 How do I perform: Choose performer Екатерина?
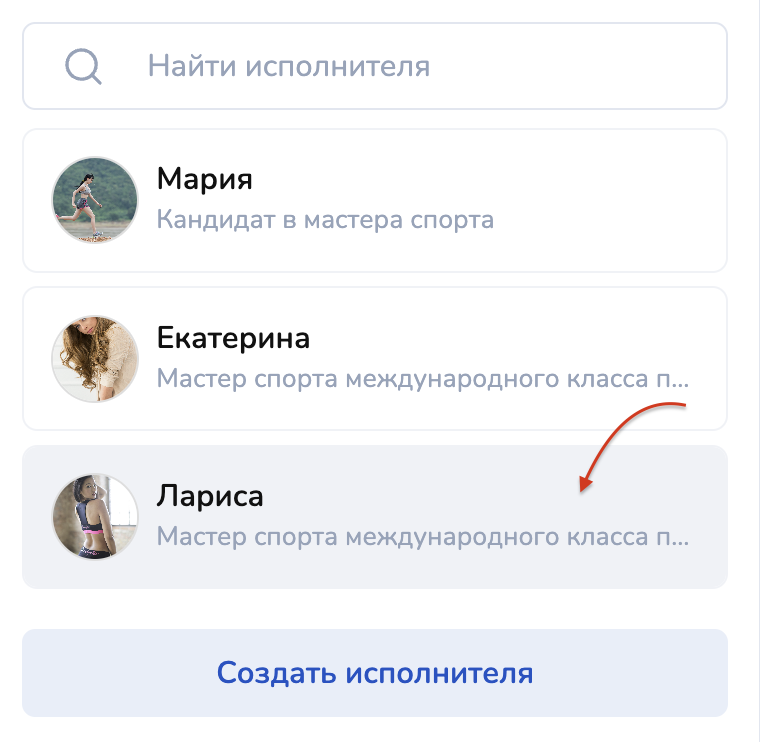click(x=374, y=359)
